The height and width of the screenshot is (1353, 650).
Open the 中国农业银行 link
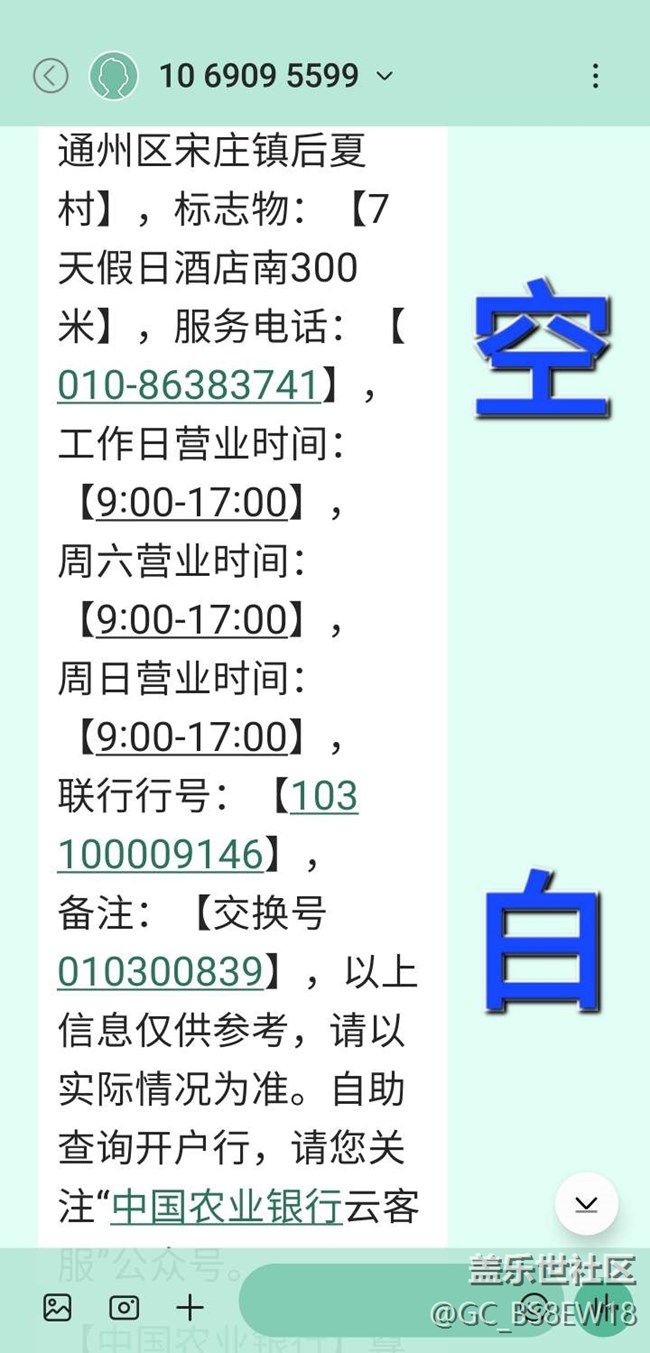(227, 1206)
